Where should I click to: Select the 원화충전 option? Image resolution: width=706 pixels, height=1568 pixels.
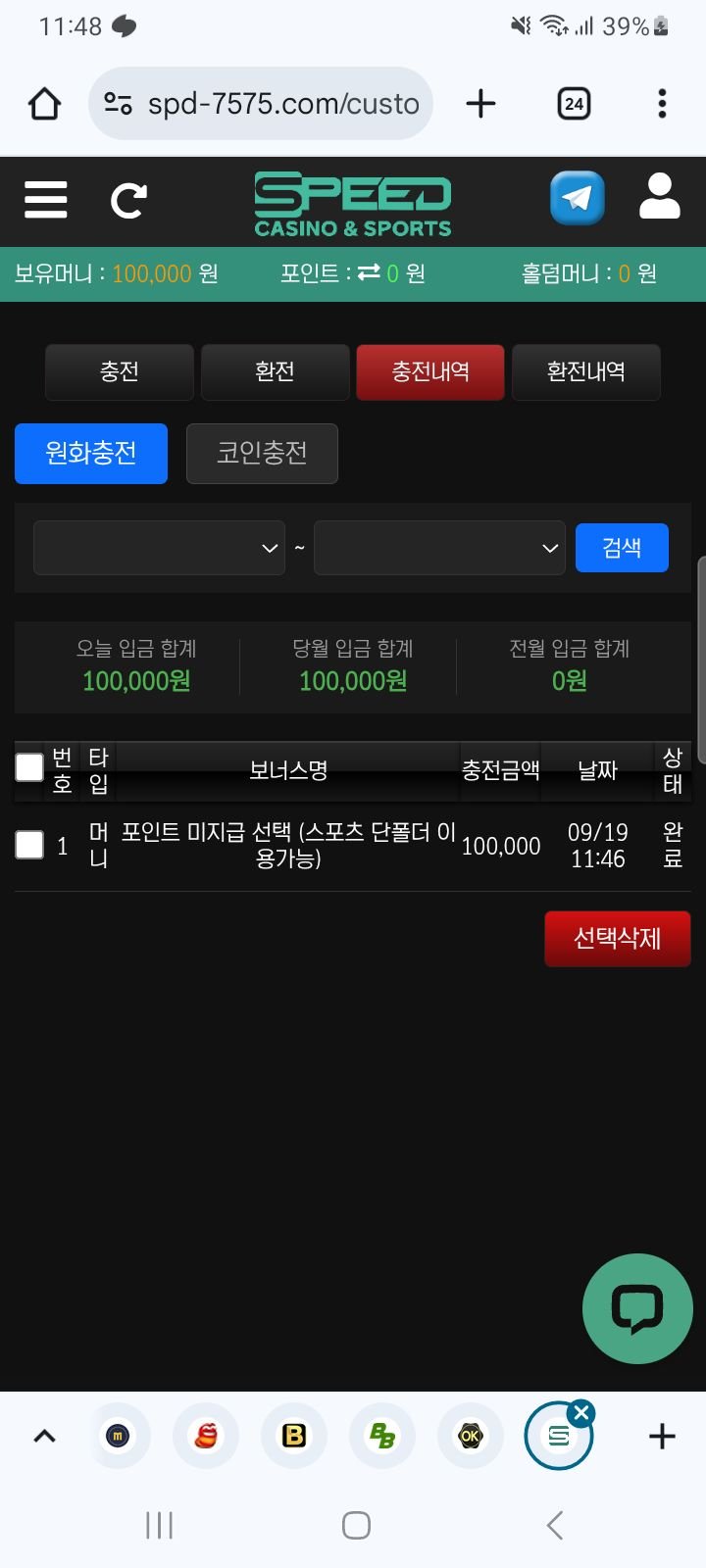pos(91,453)
